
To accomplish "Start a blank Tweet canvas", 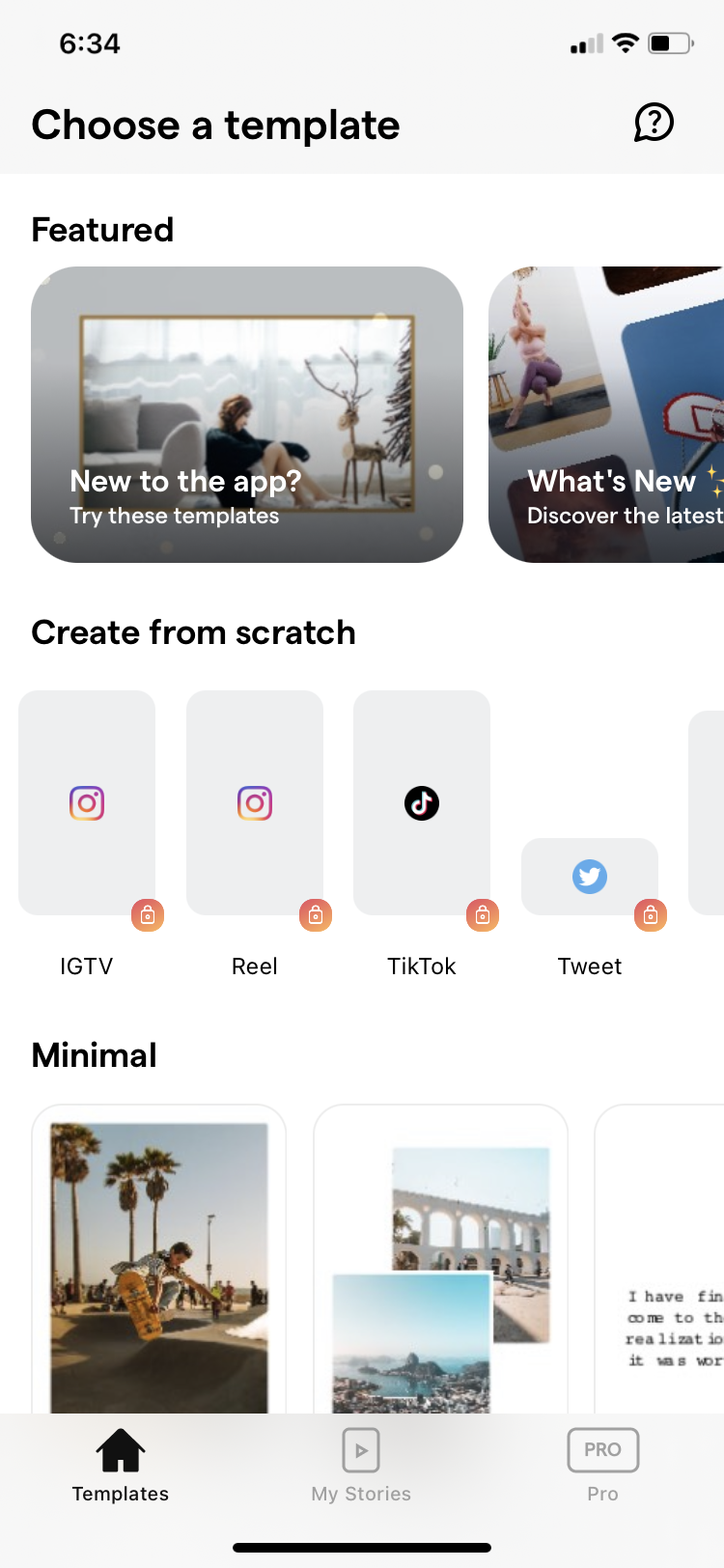I will coord(590,877).
